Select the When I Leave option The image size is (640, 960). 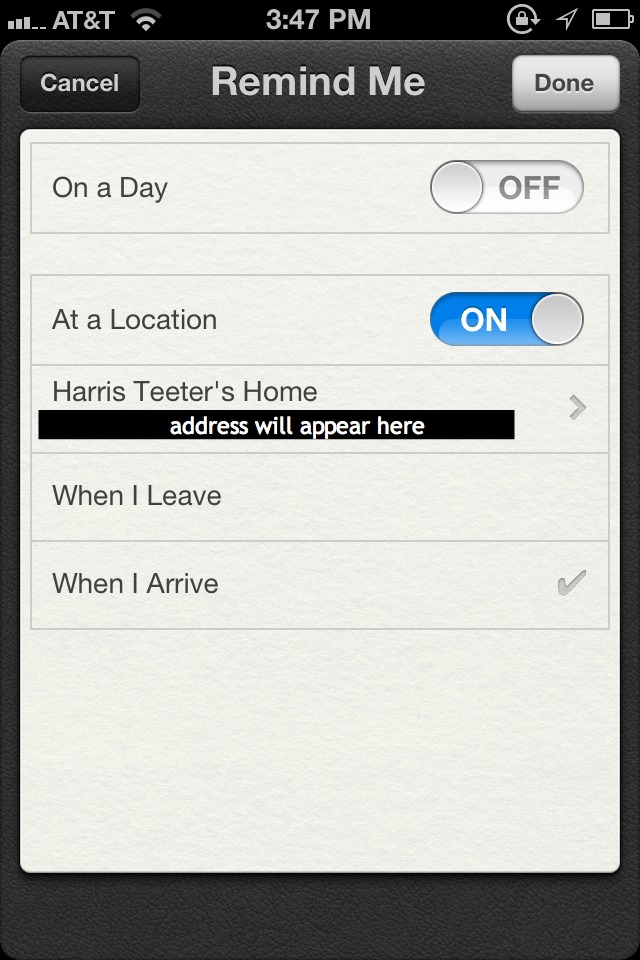pyautogui.click(x=320, y=496)
